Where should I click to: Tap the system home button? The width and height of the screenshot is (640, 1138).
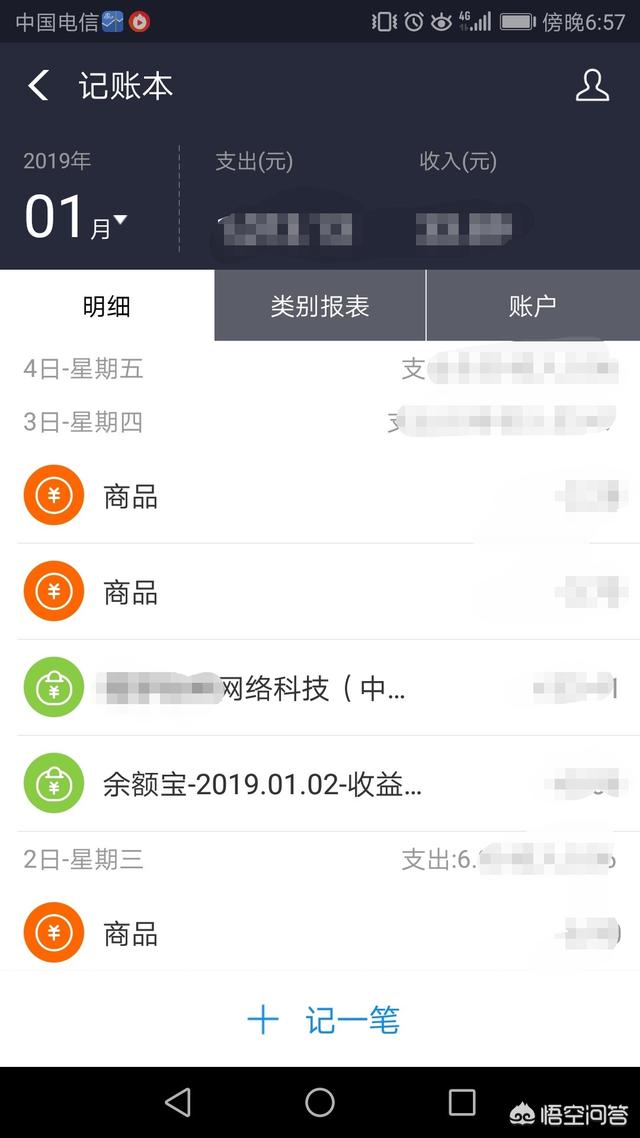pos(320,1102)
